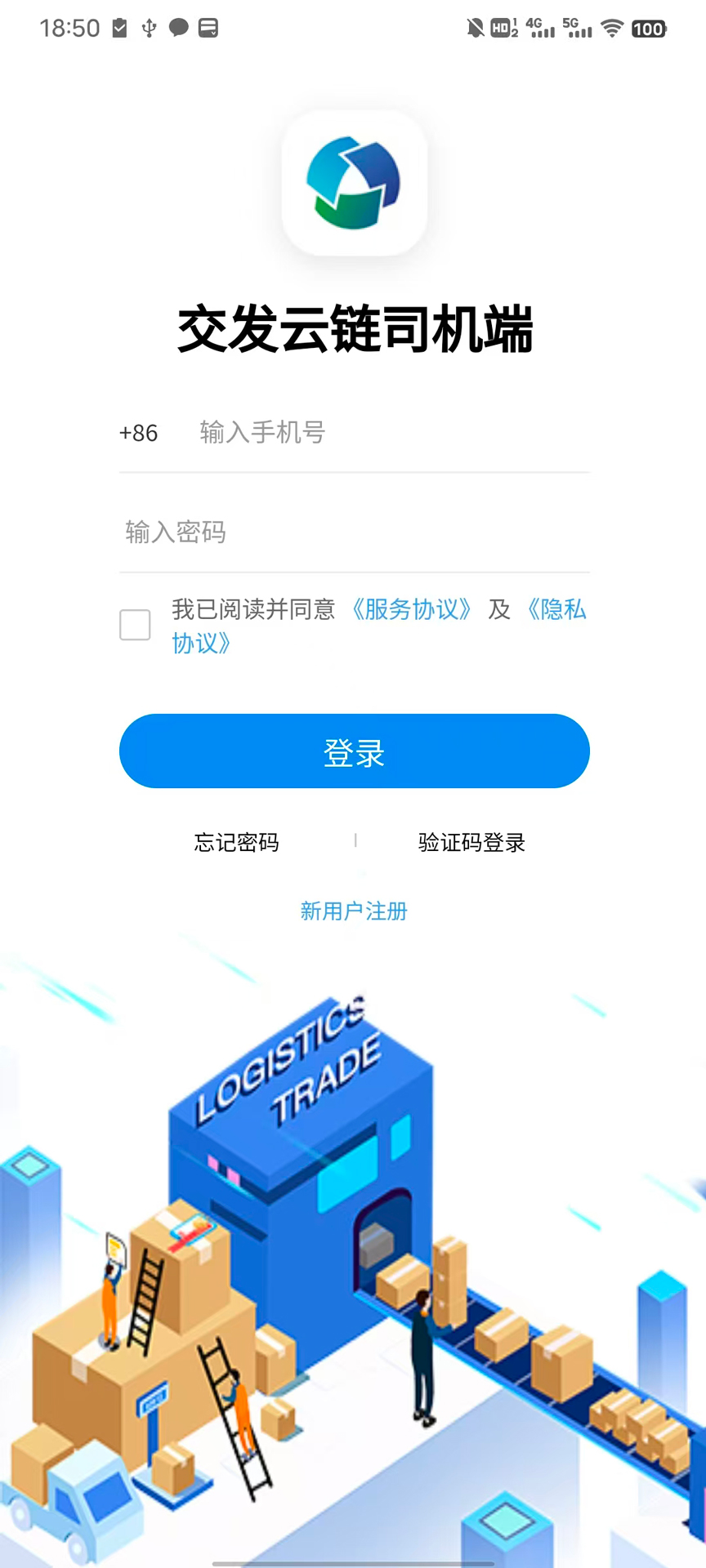This screenshot has height=1568, width=706.
Task: Open the +86 country code selector
Action: pos(139,433)
